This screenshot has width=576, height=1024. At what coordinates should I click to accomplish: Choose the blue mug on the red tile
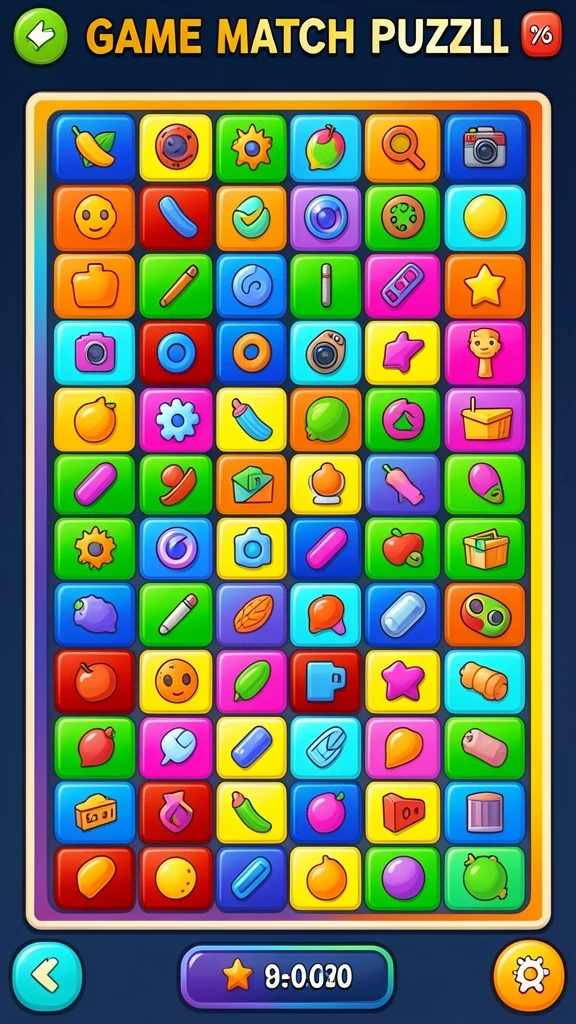click(325, 682)
